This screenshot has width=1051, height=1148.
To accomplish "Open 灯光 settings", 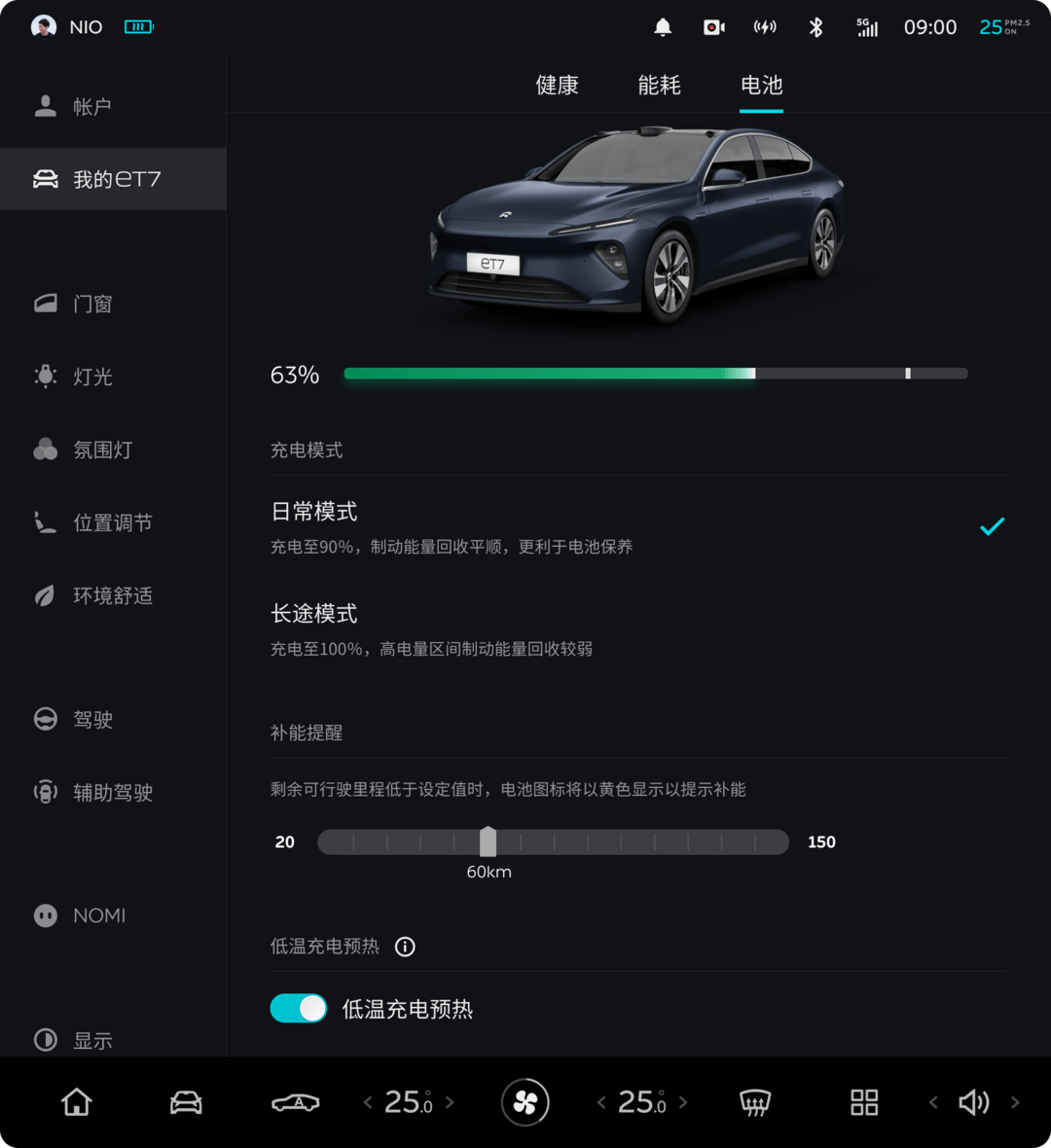I will tap(91, 377).
